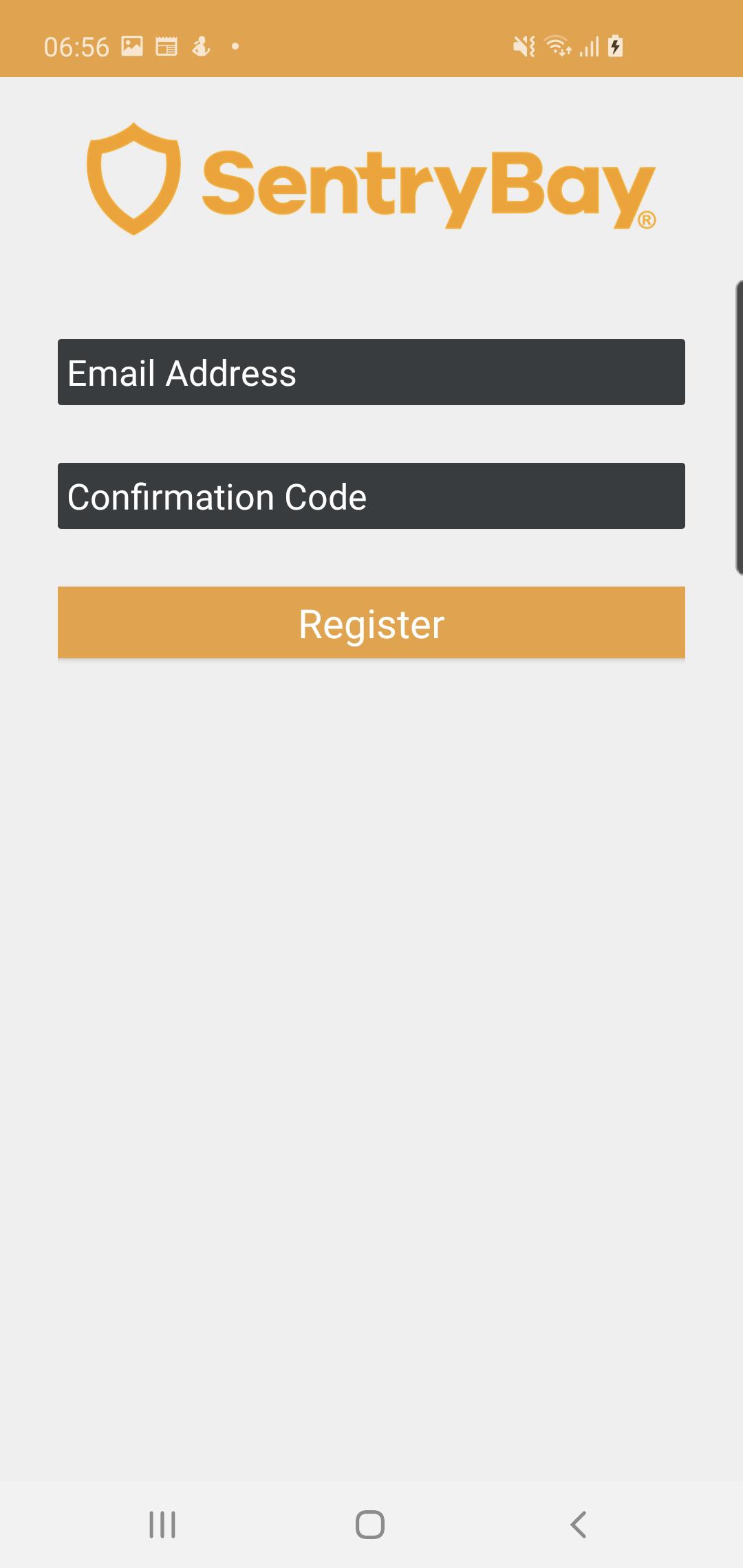Click the person-shaped notification icon
This screenshot has height=1568, width=743.
tap(200, 46)
